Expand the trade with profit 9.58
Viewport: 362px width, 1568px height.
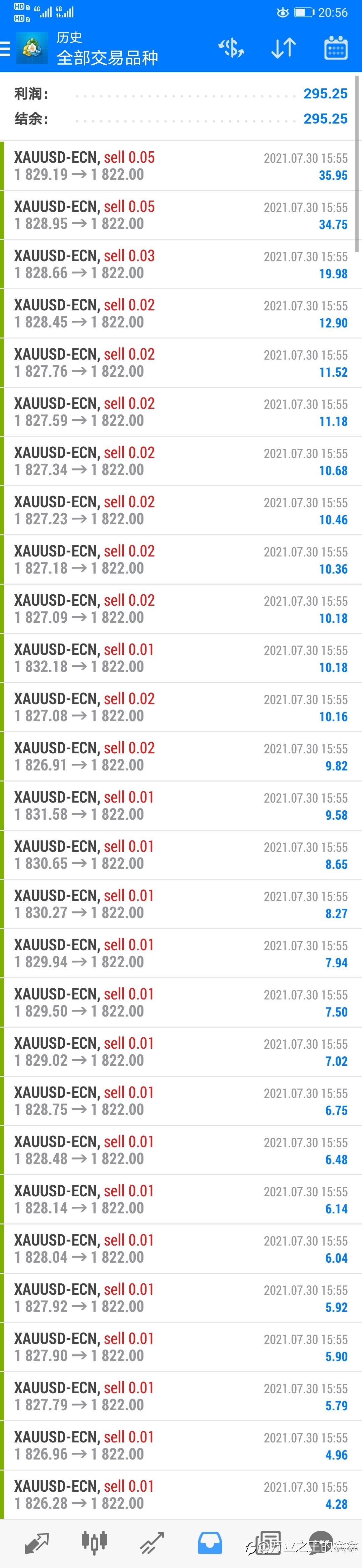point(181,806)
